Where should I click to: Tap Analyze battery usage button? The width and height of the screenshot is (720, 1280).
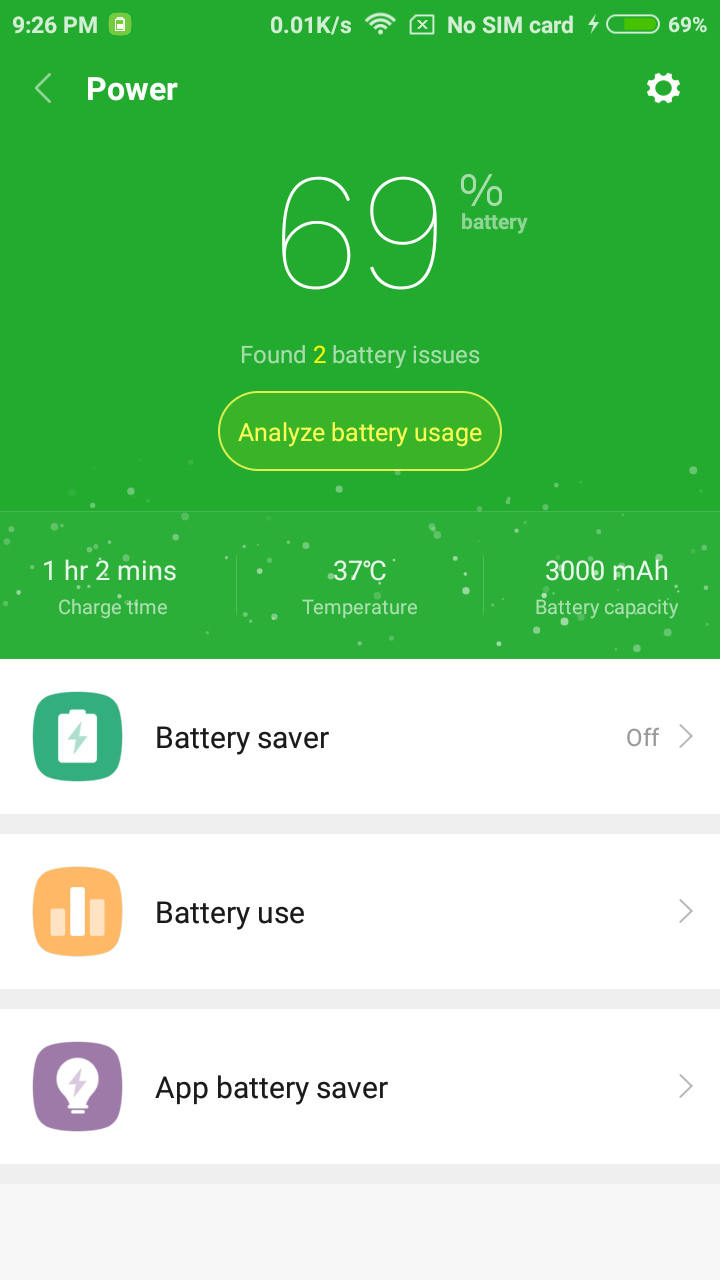click(360, 431)
